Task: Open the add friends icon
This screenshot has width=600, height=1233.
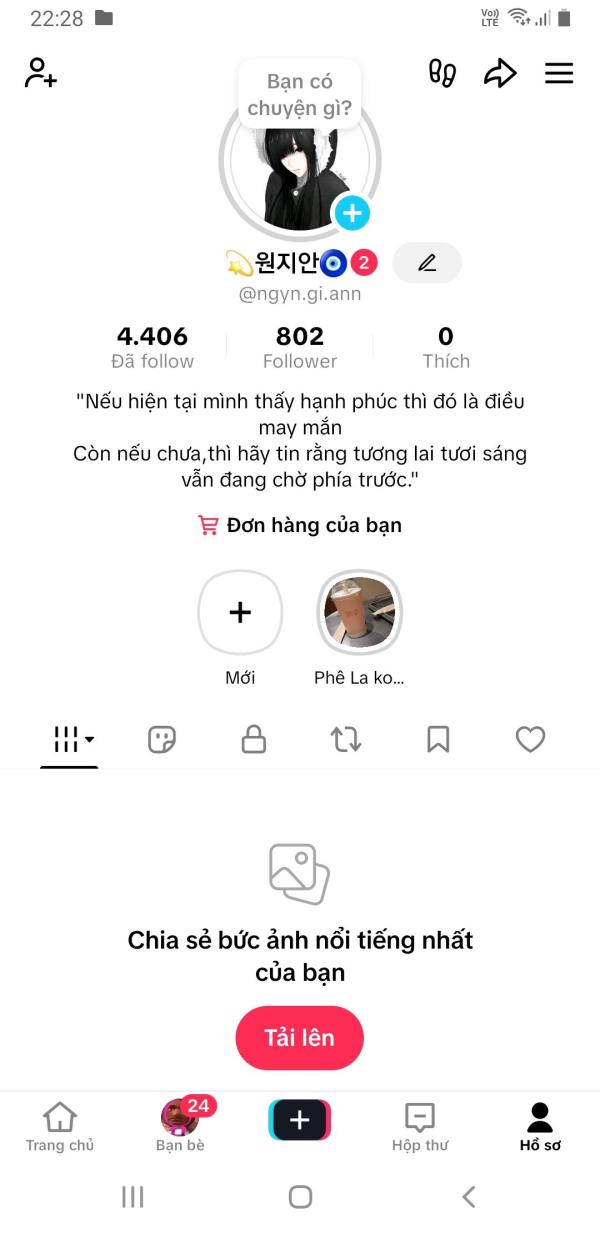Action: pos(41,73)
